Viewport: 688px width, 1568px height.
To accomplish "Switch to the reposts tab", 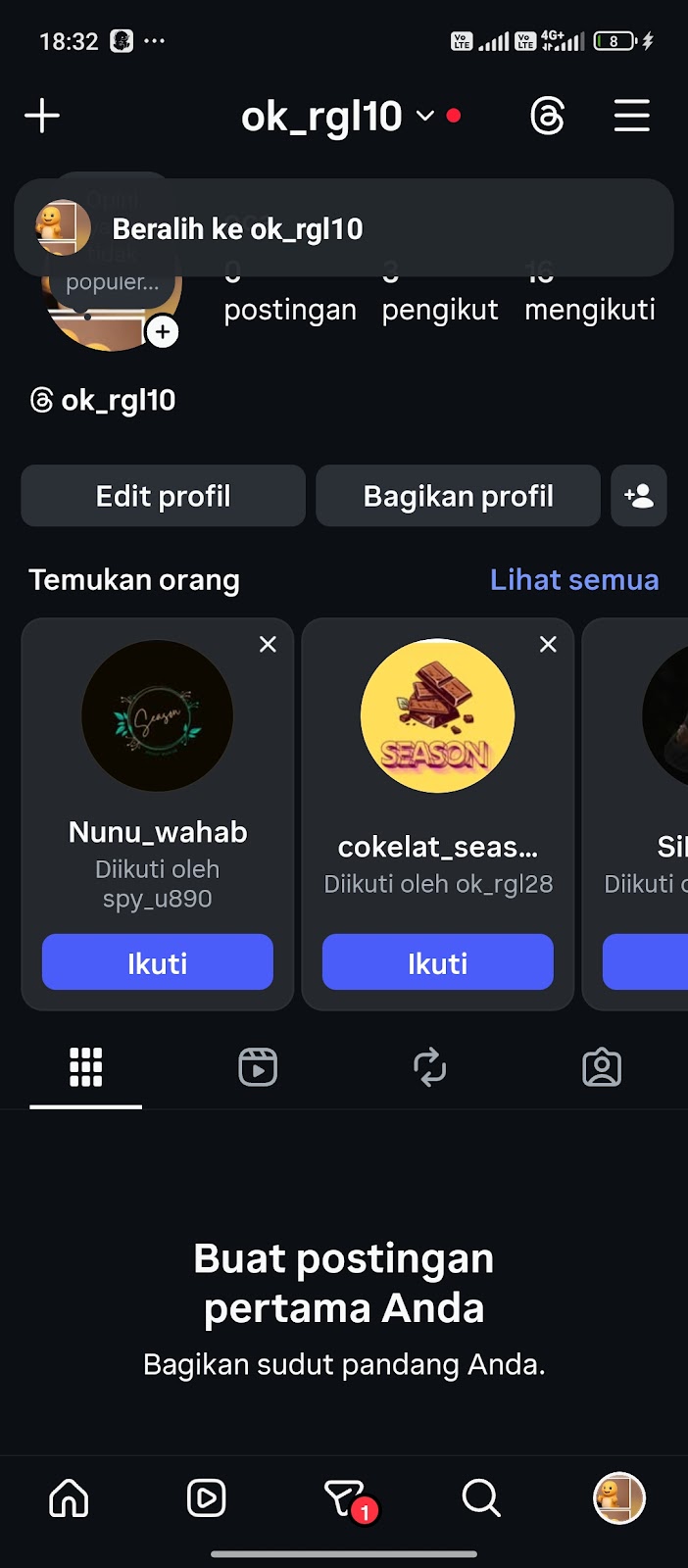I will click(429, 1067).
